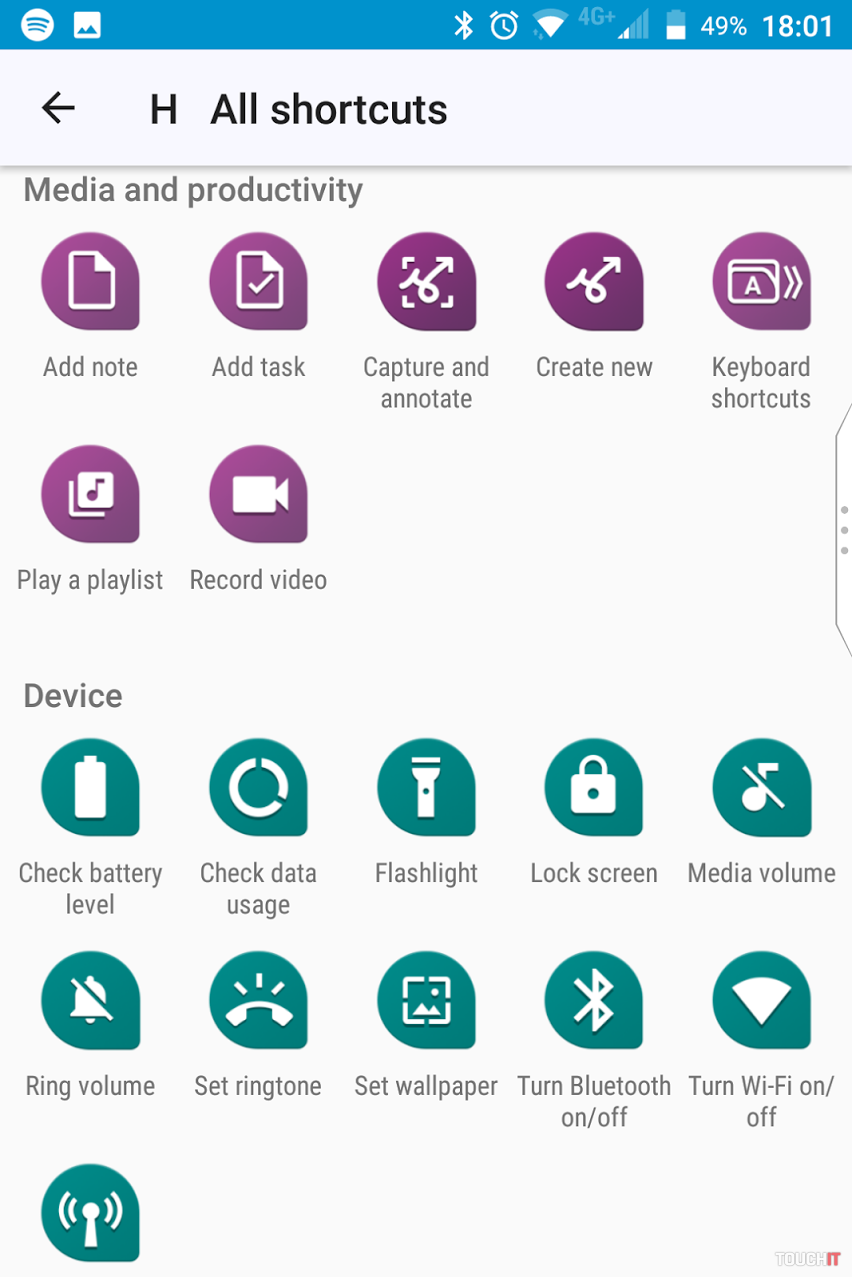852x1277 pixels.
Task: Select the Lock screen shortcut
Action: (594, 788)
